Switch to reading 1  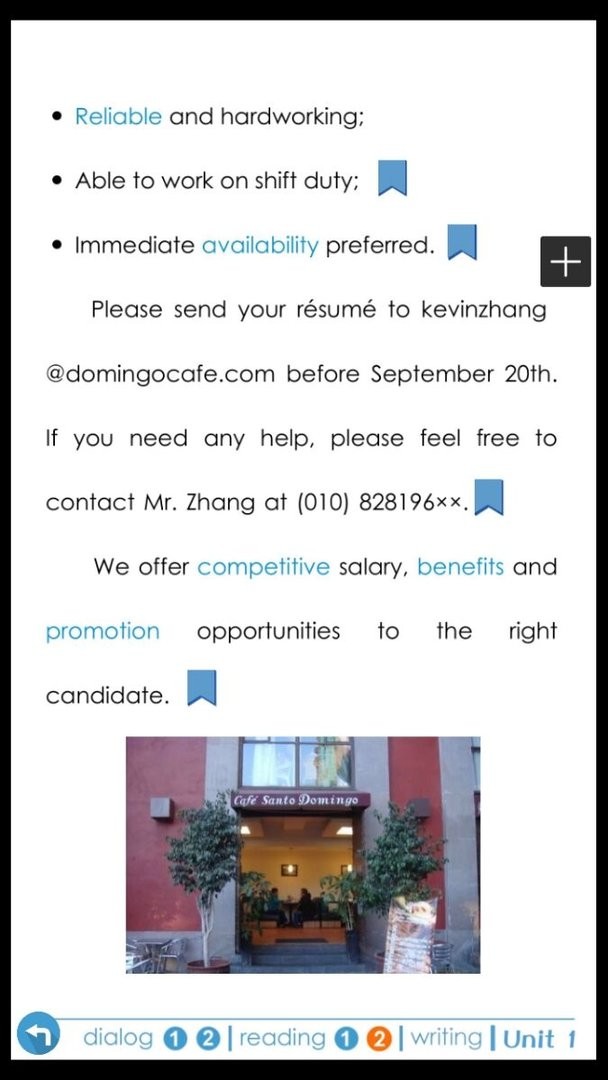tap(346, 1038)
